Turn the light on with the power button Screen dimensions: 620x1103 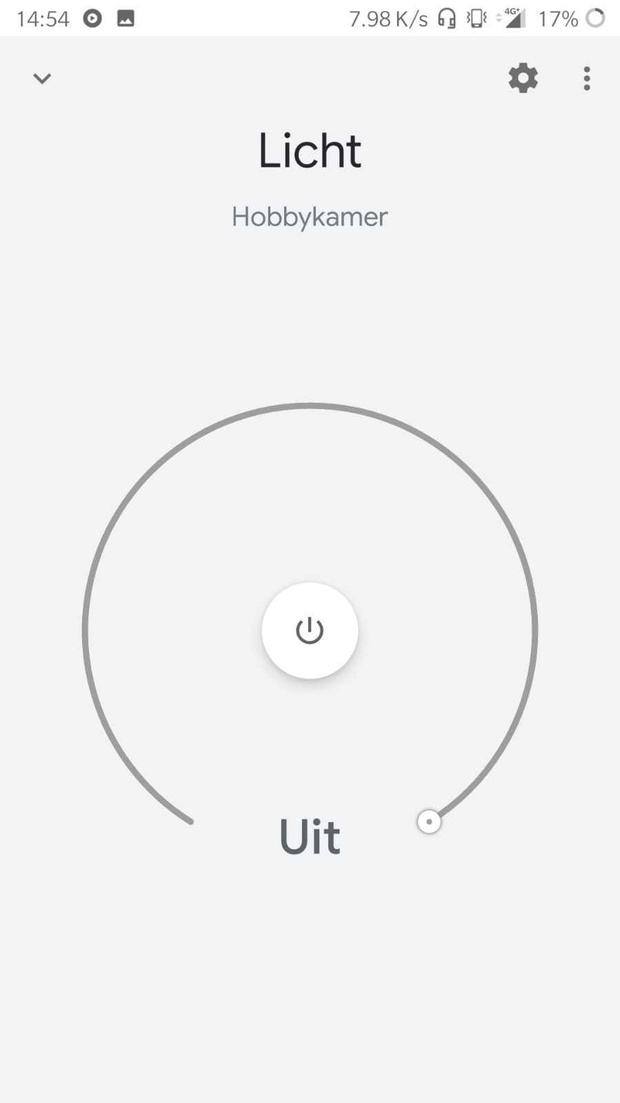pos(310,631)
